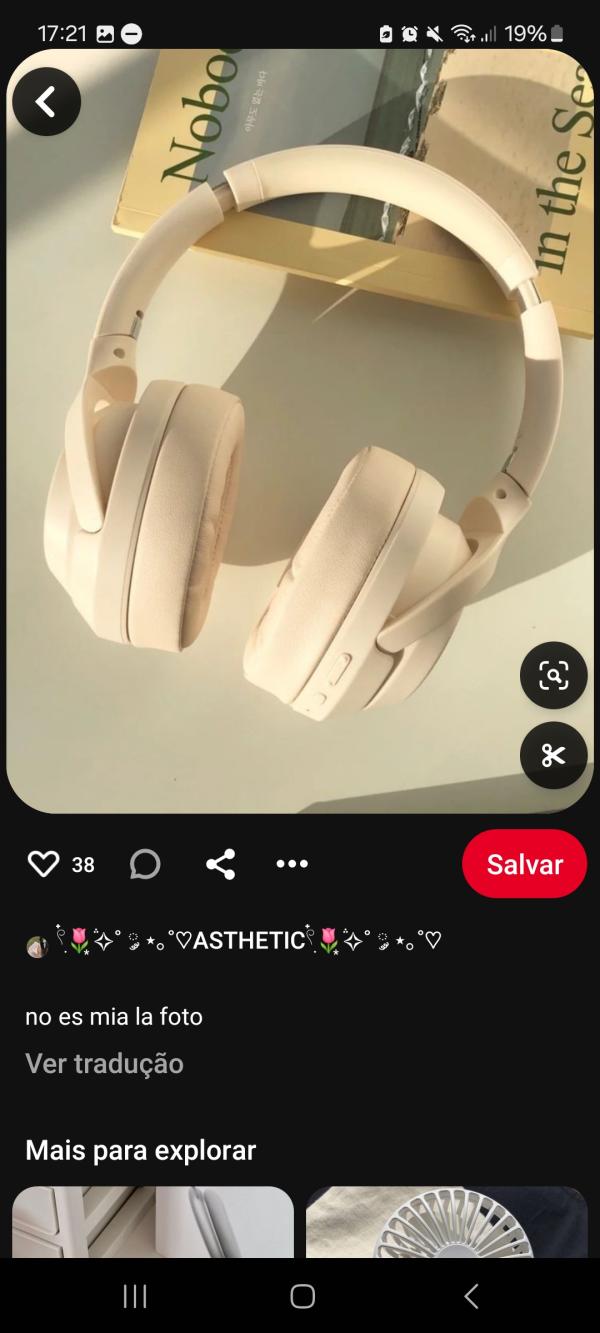
Task: Open the comments bubble
Action: tap(145, 864)
